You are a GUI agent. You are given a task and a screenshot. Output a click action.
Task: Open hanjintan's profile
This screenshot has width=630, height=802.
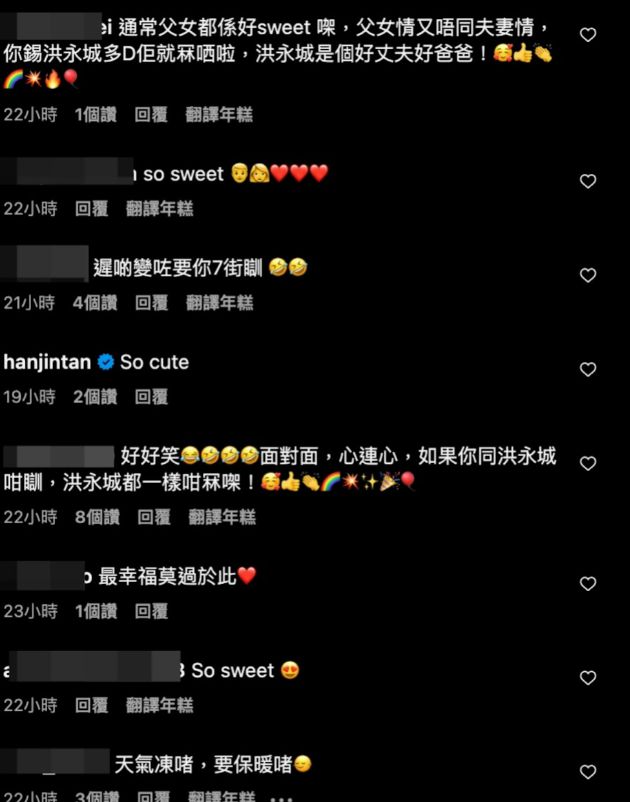point(46,362)
